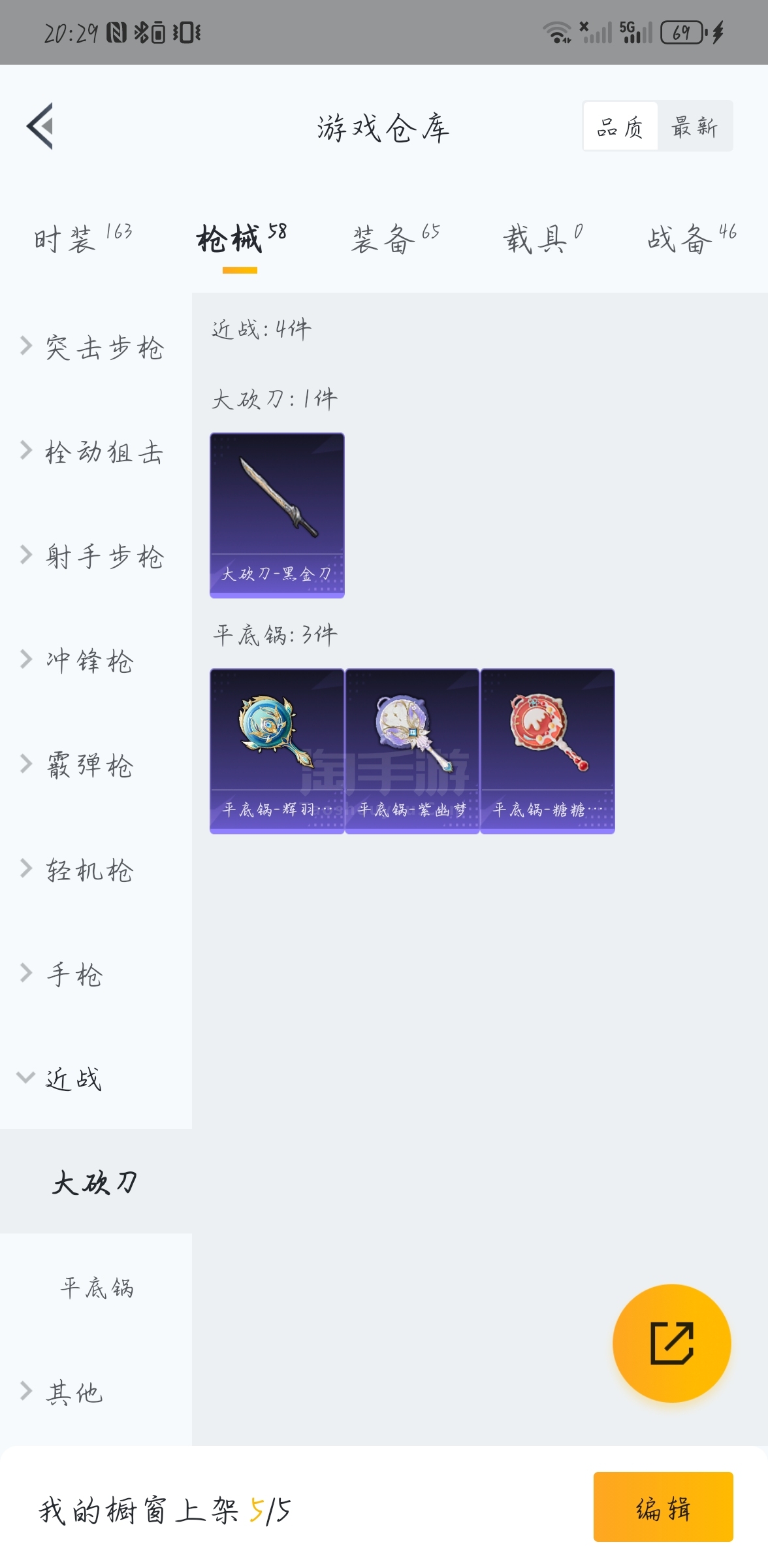Open the 载具 tab
Screen dimensions: 768x1568
(543, 238)
